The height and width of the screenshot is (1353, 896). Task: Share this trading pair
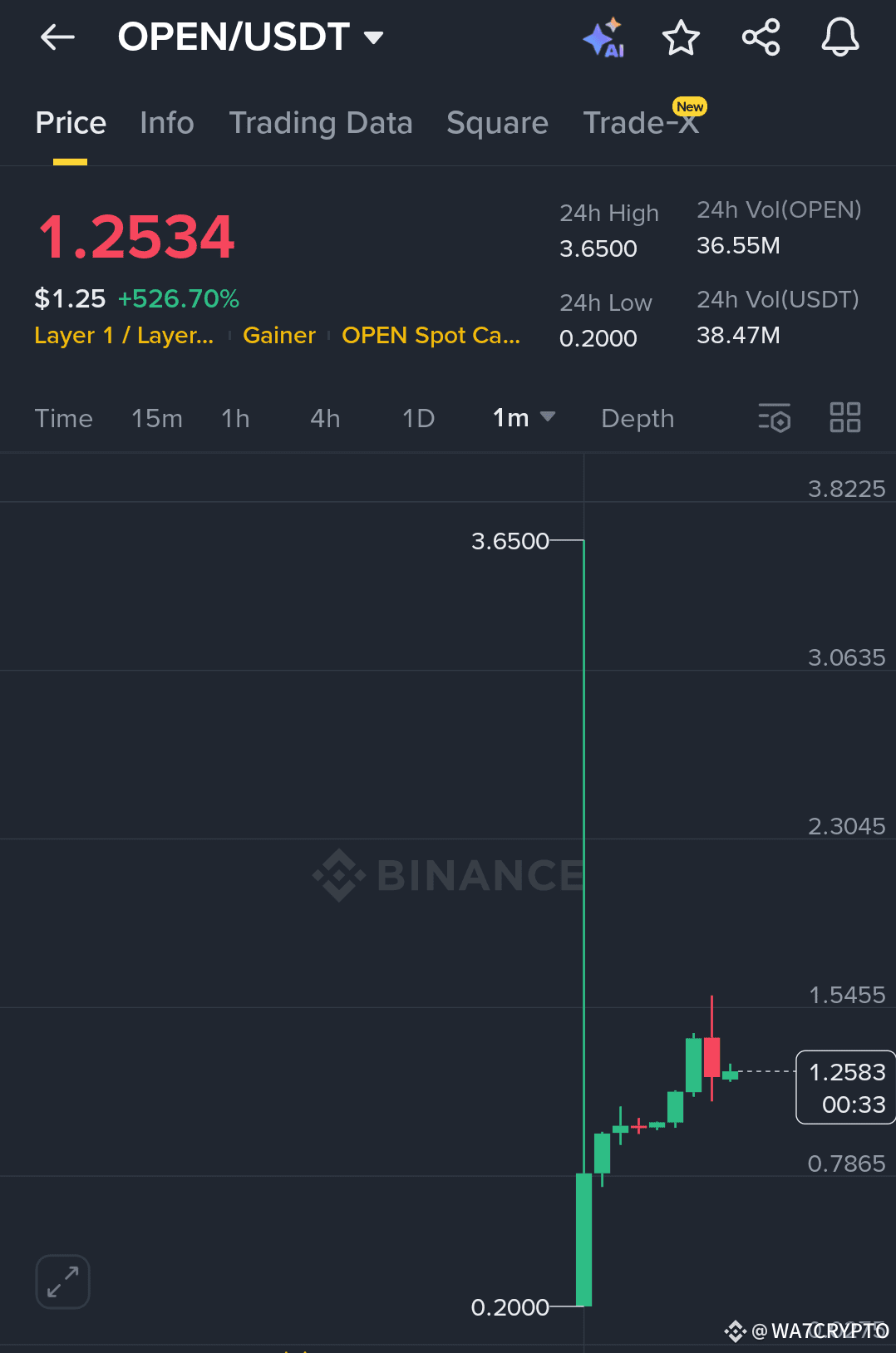coord(761,37)
